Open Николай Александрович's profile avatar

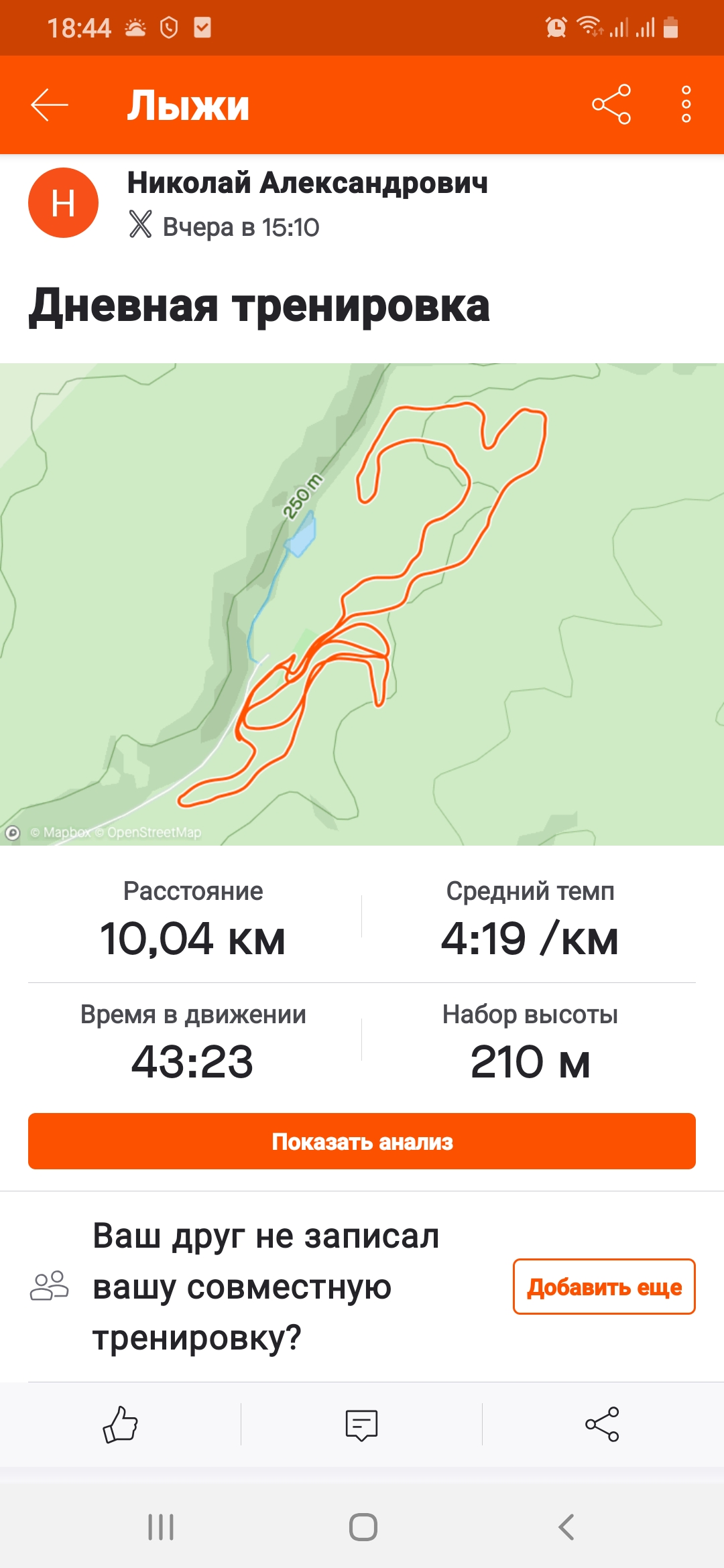(63, 203)
